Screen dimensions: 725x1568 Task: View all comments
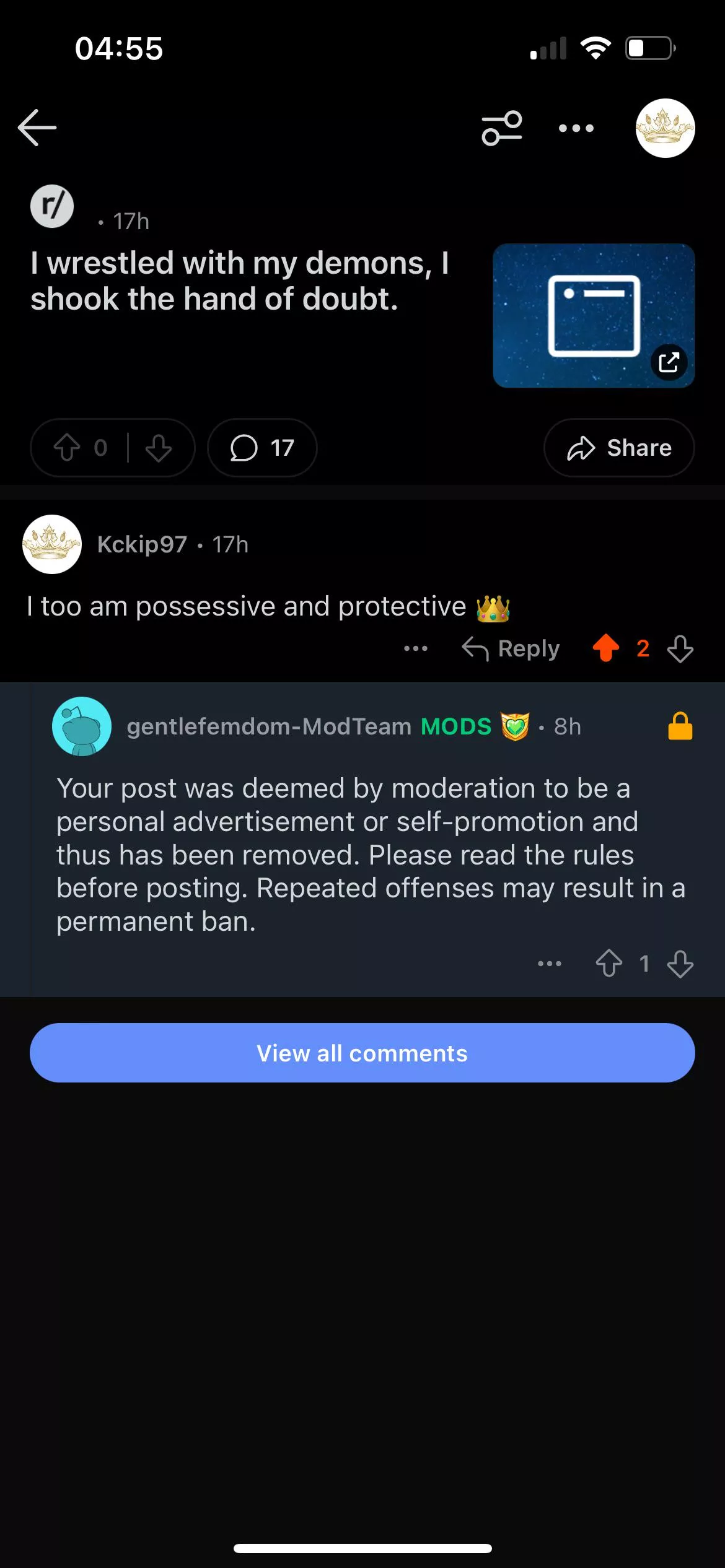pos(362,1053)
